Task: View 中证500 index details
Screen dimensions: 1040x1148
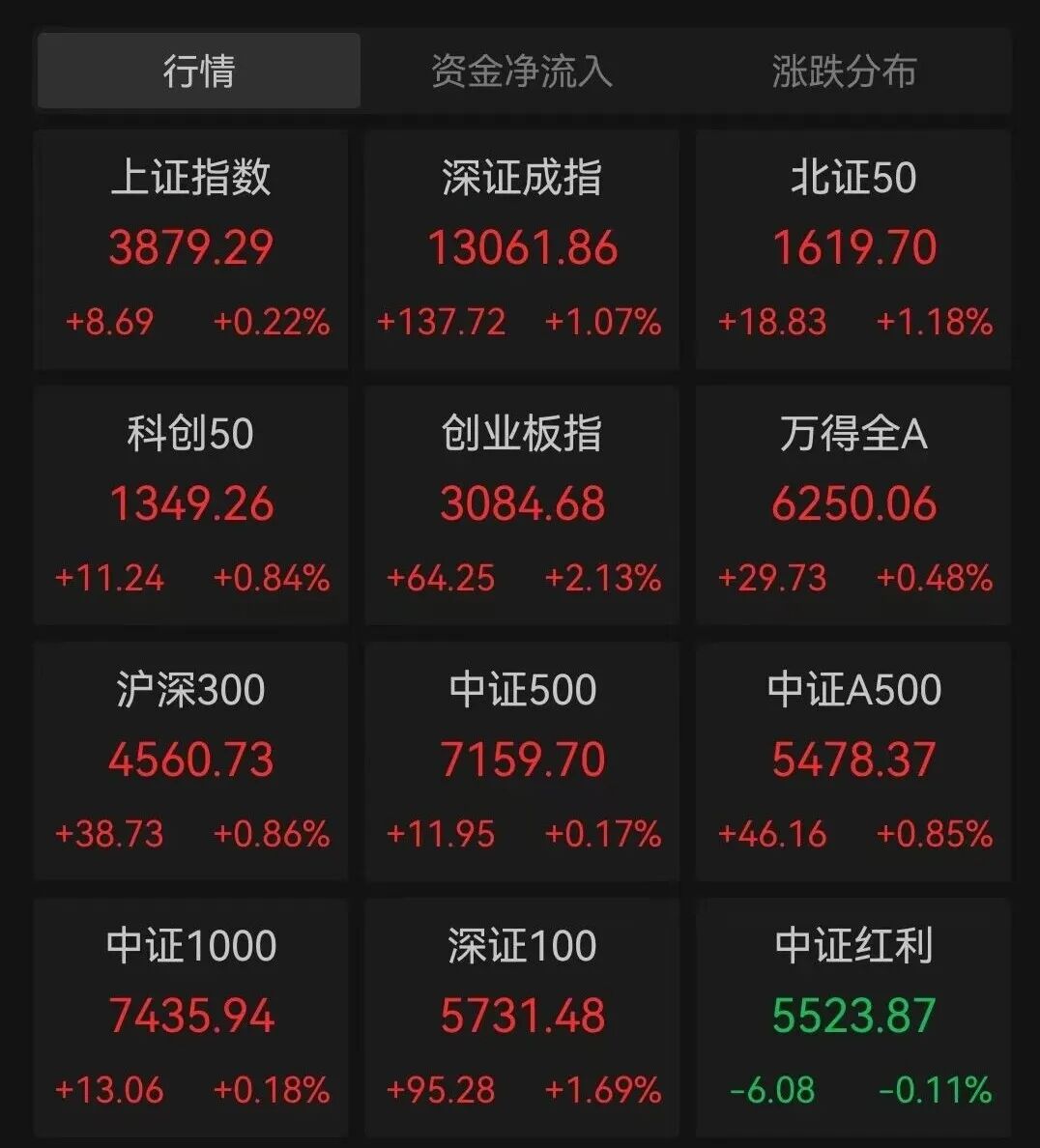Action: [522, 761]
